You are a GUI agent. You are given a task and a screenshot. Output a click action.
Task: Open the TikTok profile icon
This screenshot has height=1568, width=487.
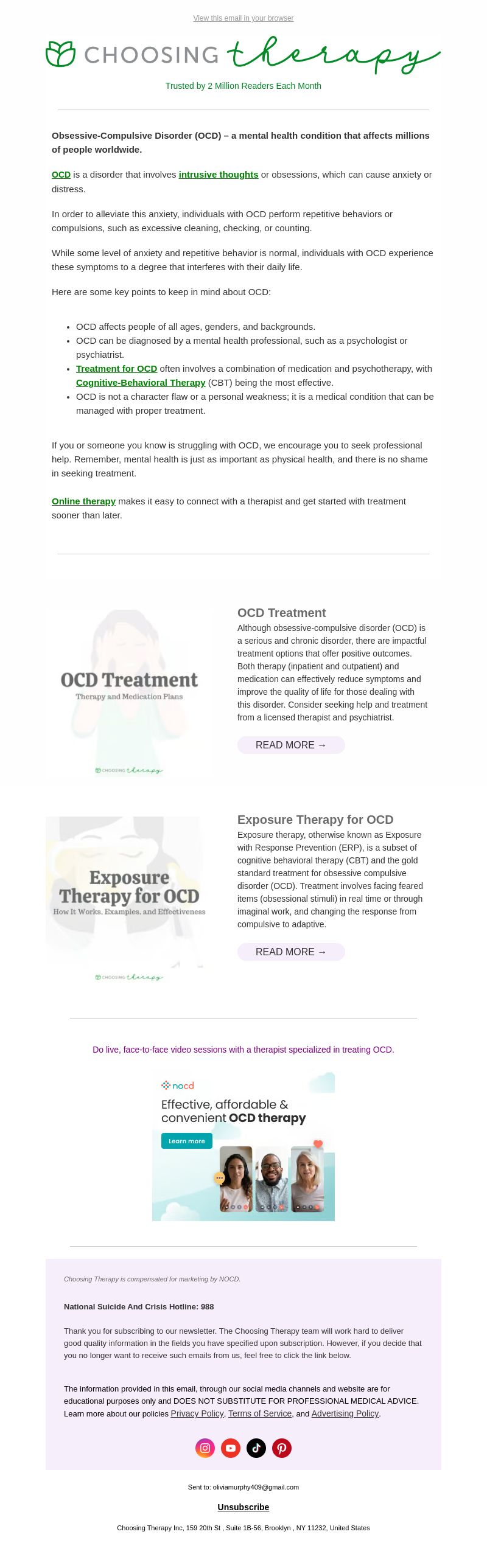pos(256,1448)
